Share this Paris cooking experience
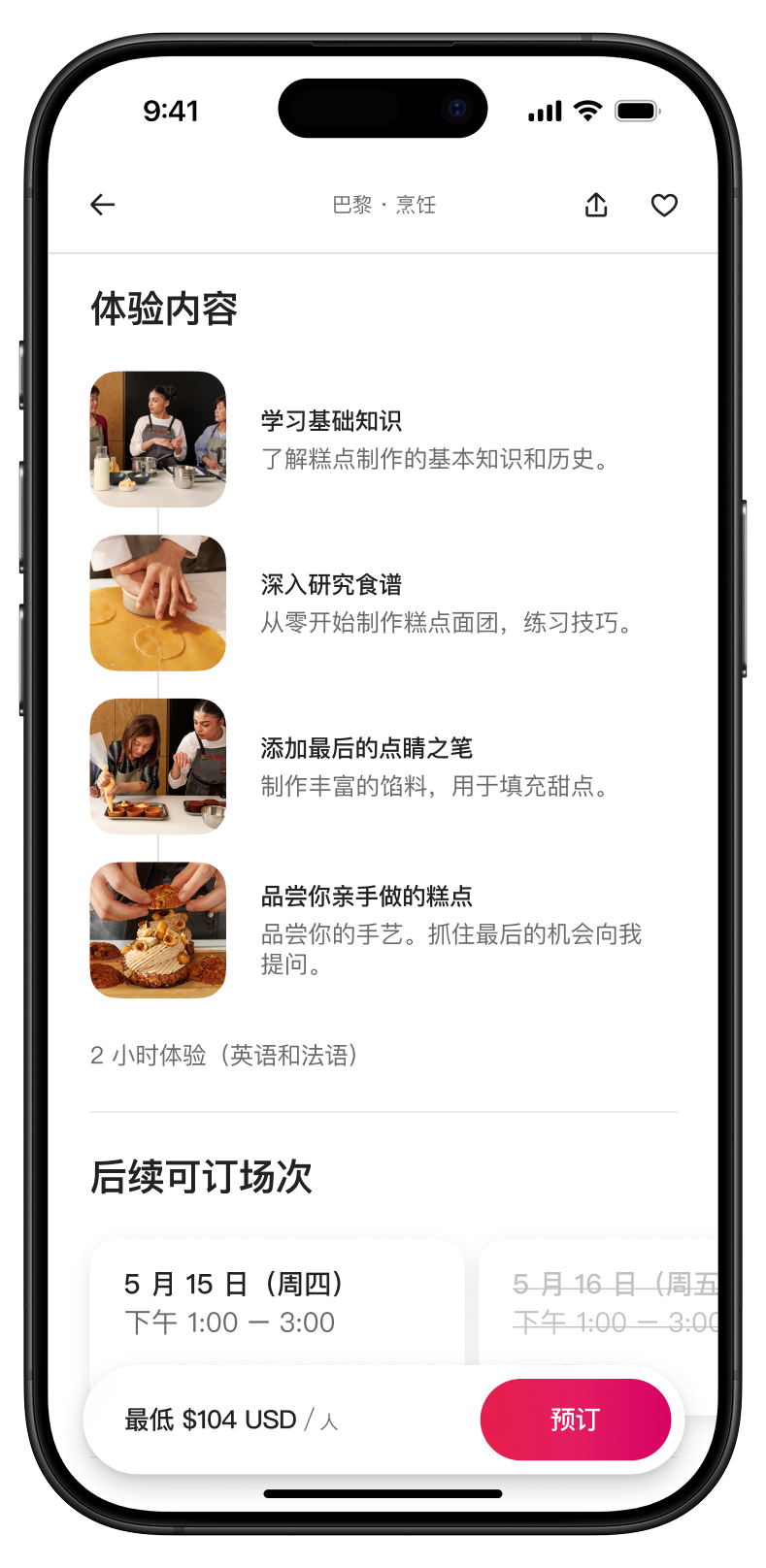Viewport: 766px width, 1568px height. coord(596,205)
